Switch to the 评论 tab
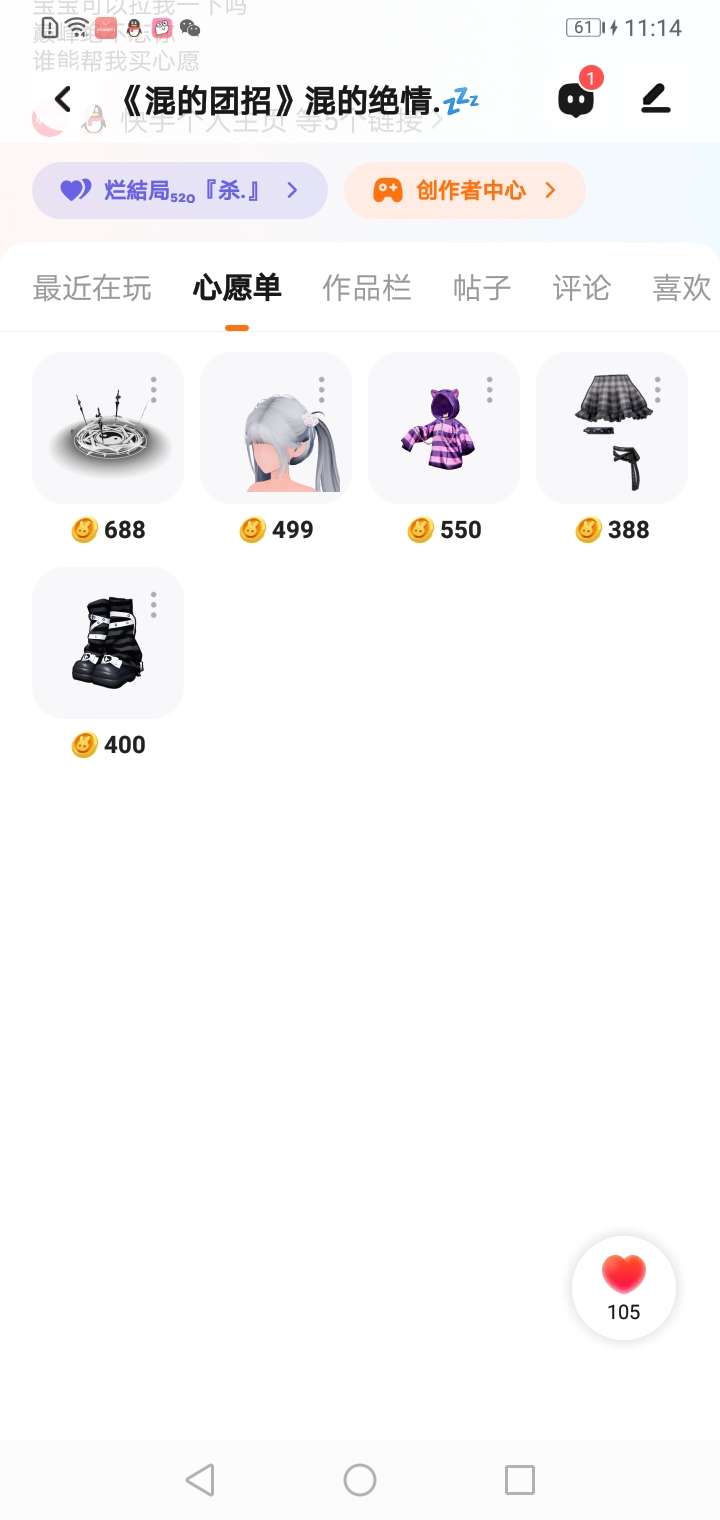Screen dimensions: 720x1520 point(582,288)
